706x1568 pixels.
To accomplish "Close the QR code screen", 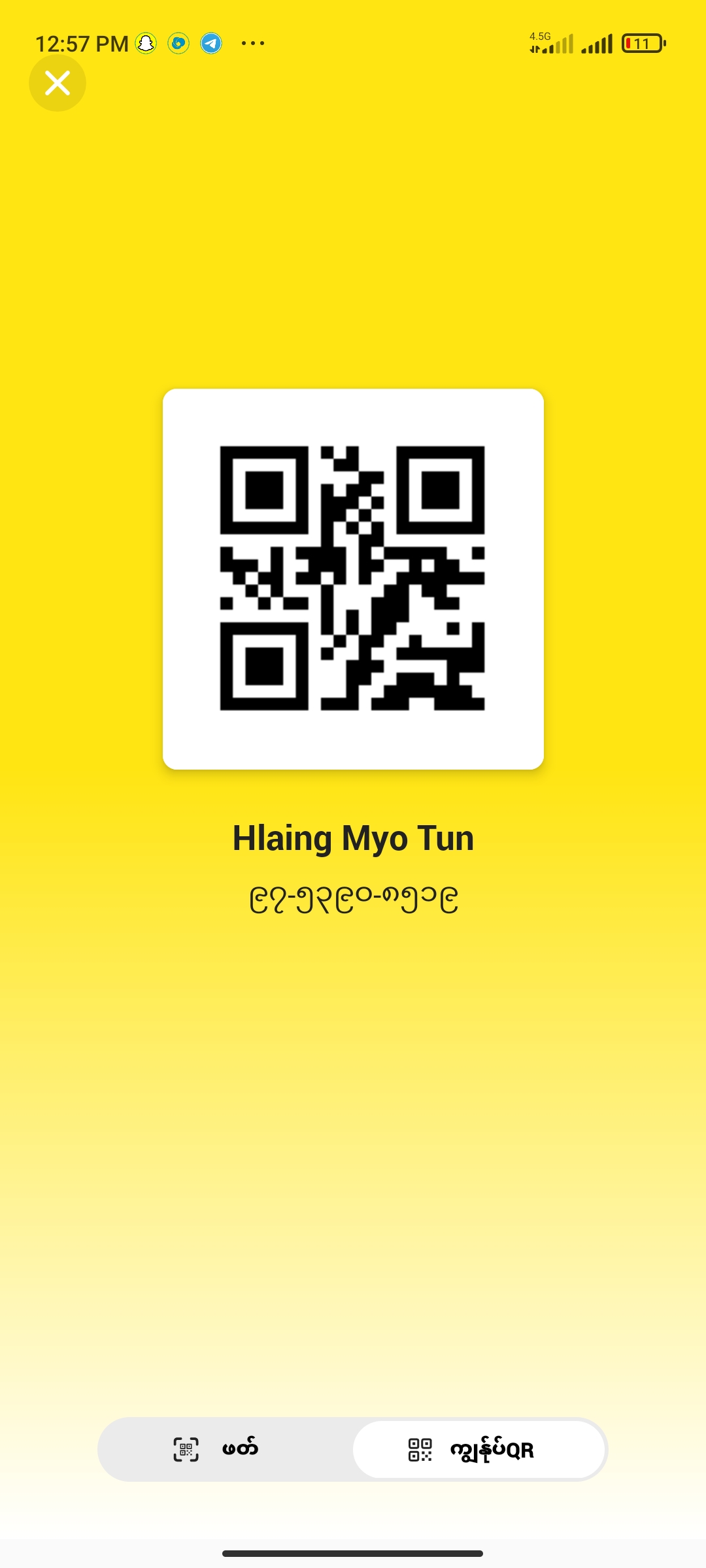I will 58,83.
